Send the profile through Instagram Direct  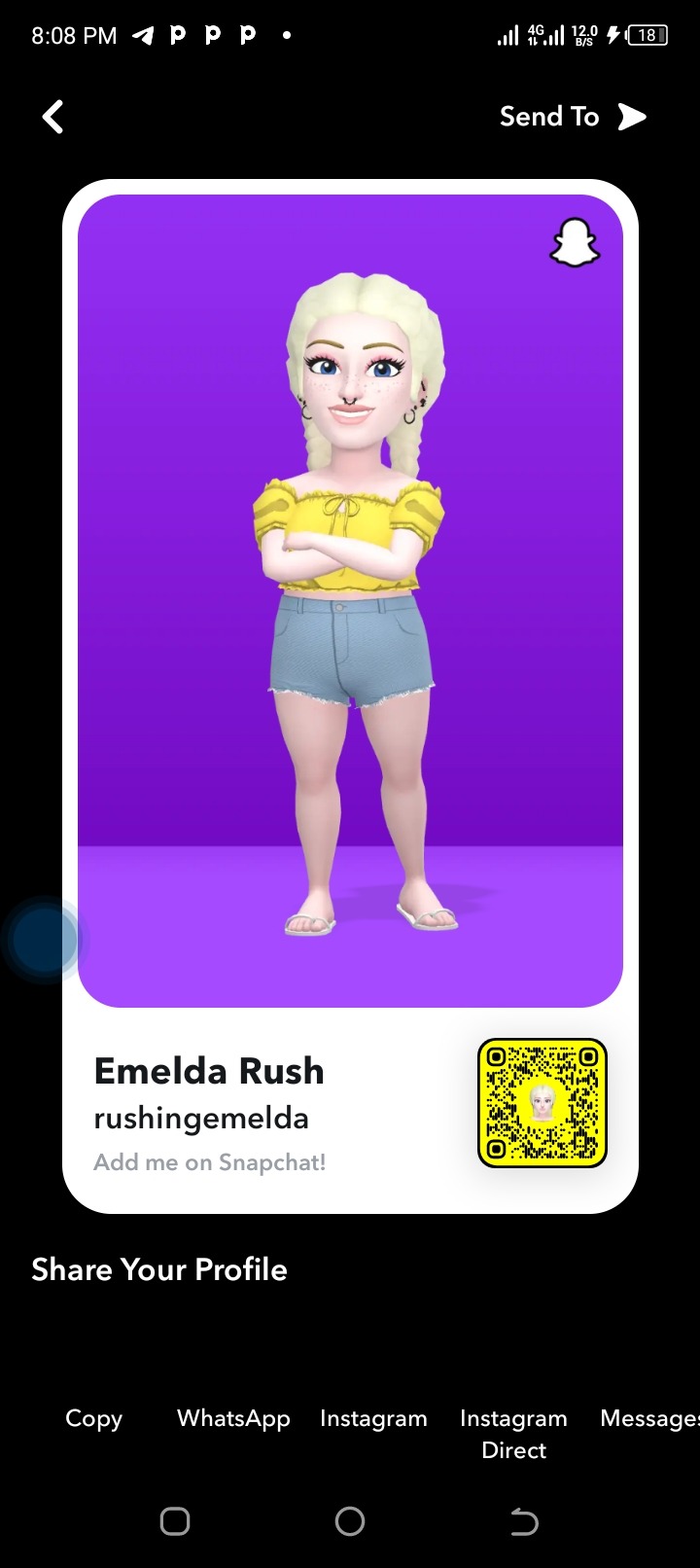(513, 1433)
